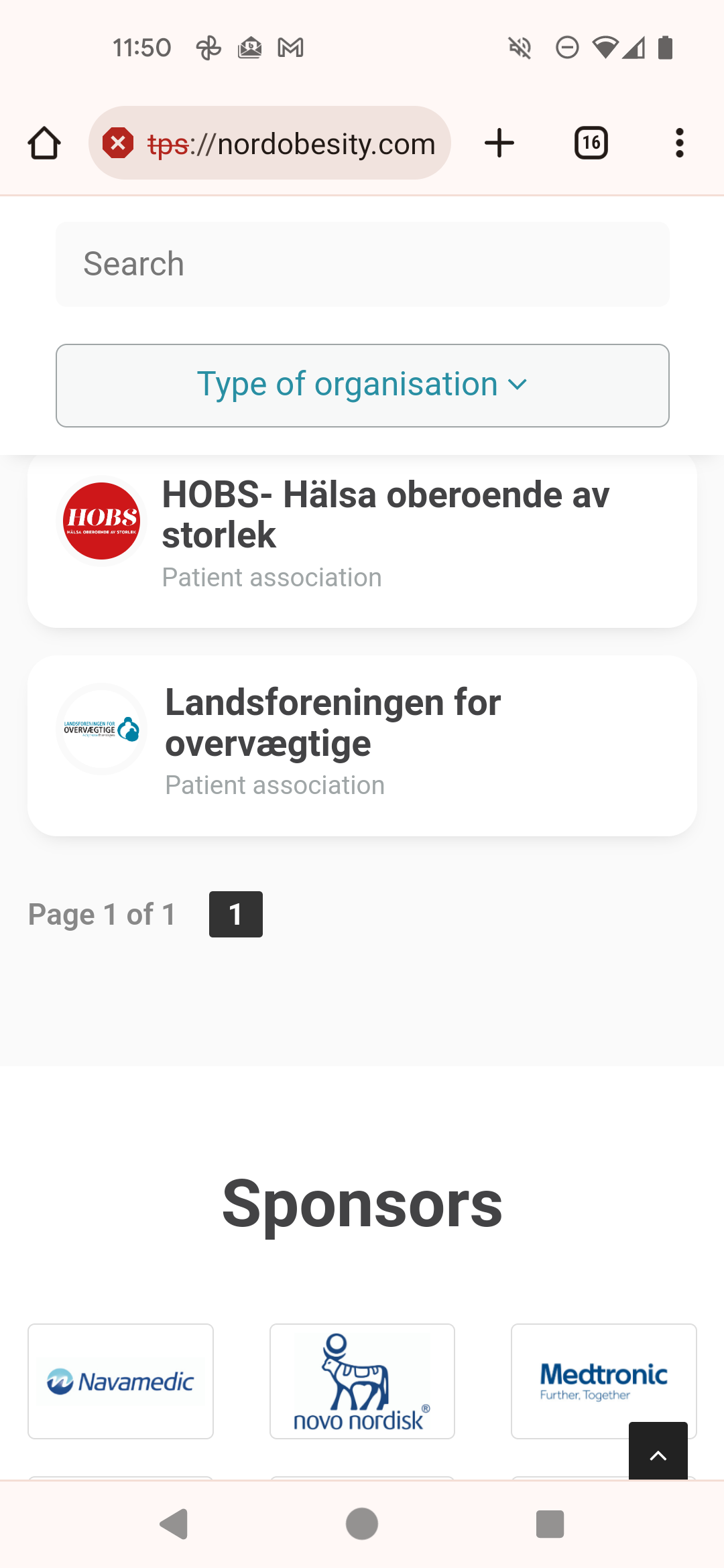Viewport: 724px width, 1568px height.
Task: Open the Novo Nordisk sponsor tile
Action: click(362, 1381)
